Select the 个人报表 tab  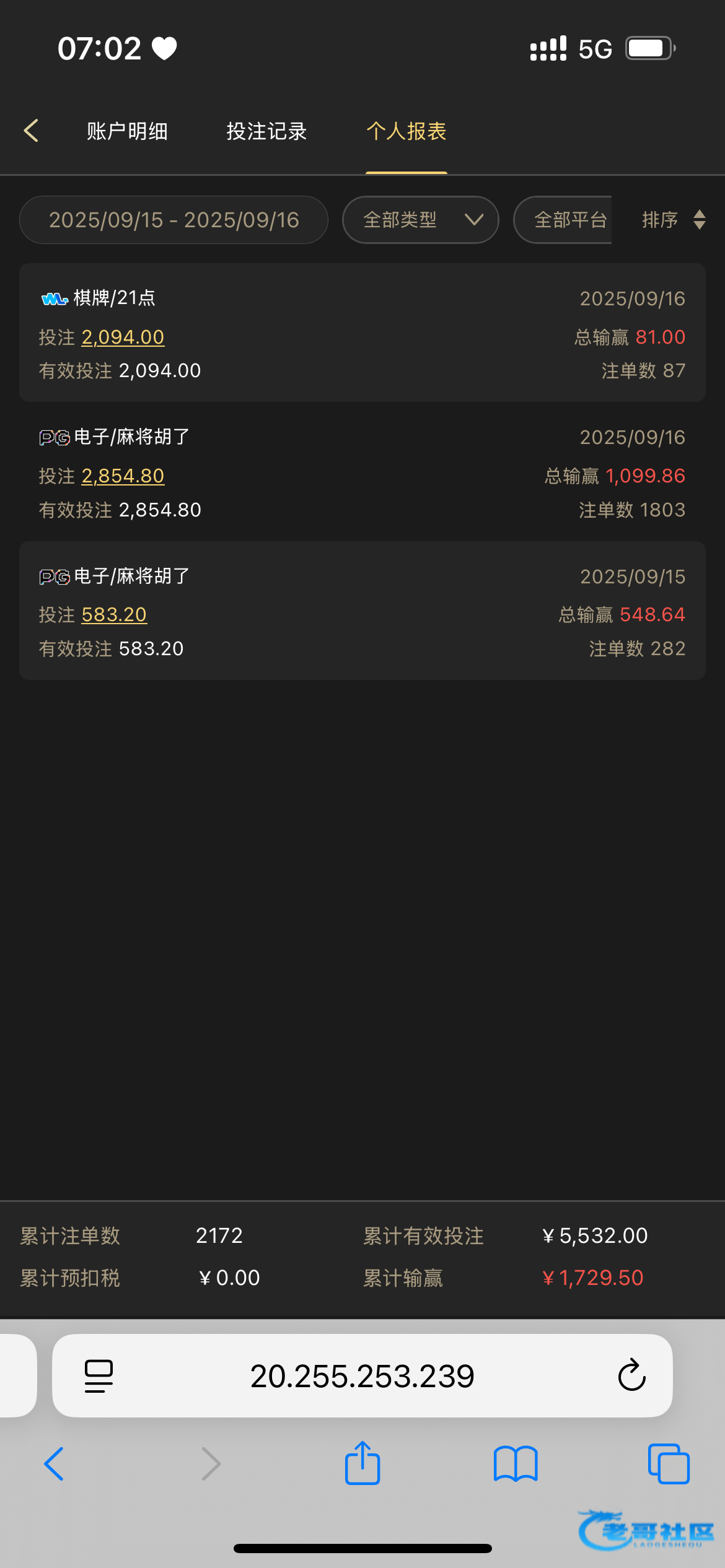point(406,131)
